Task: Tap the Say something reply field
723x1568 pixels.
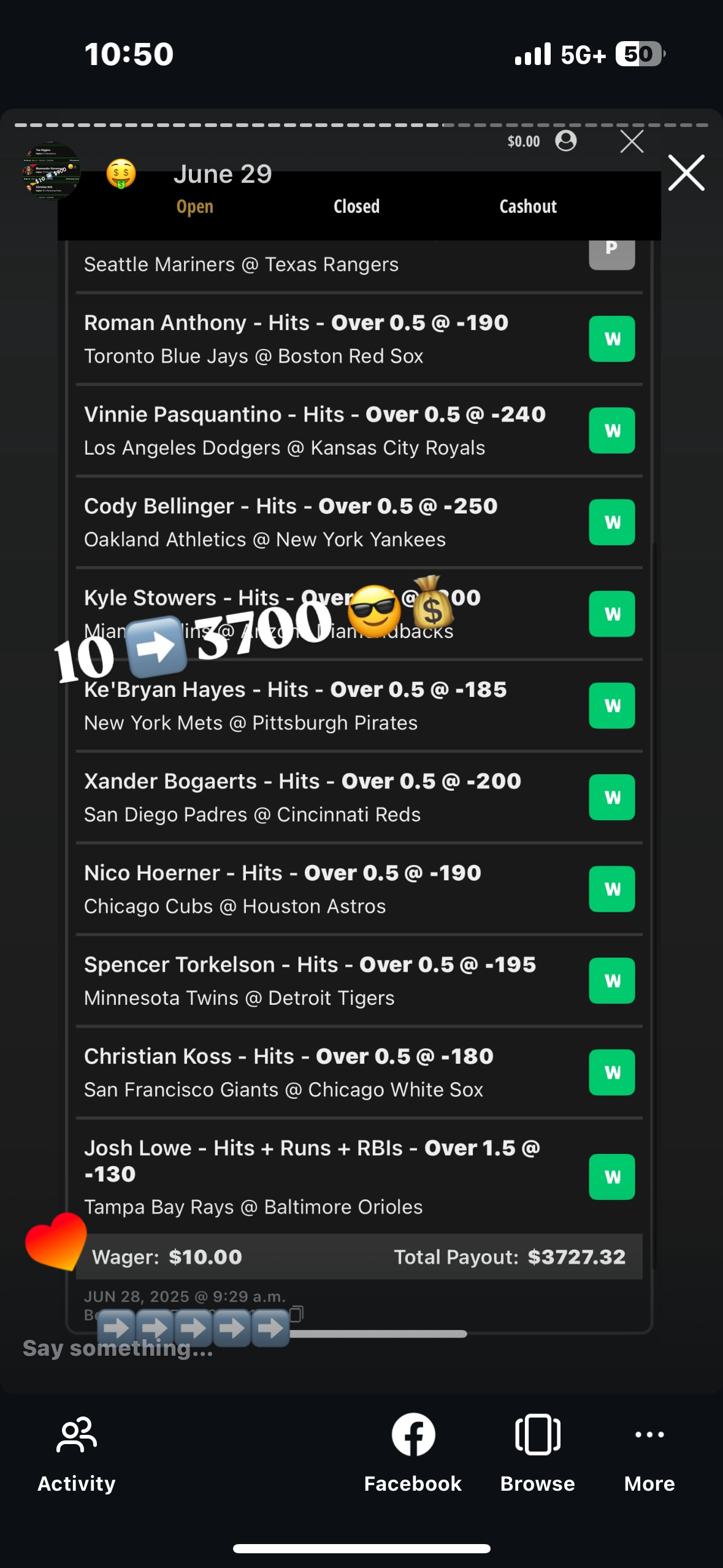Action: point(118,1348)
